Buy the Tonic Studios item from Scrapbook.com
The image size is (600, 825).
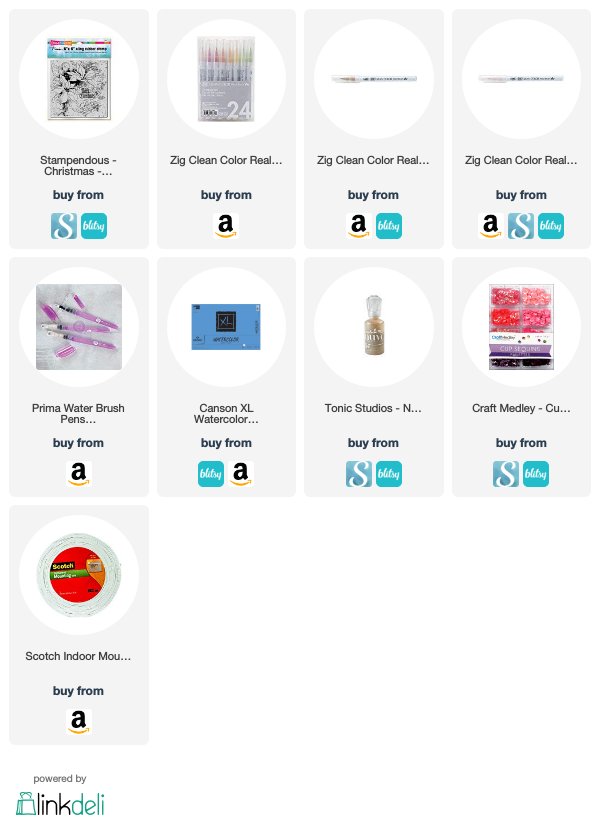359,475
